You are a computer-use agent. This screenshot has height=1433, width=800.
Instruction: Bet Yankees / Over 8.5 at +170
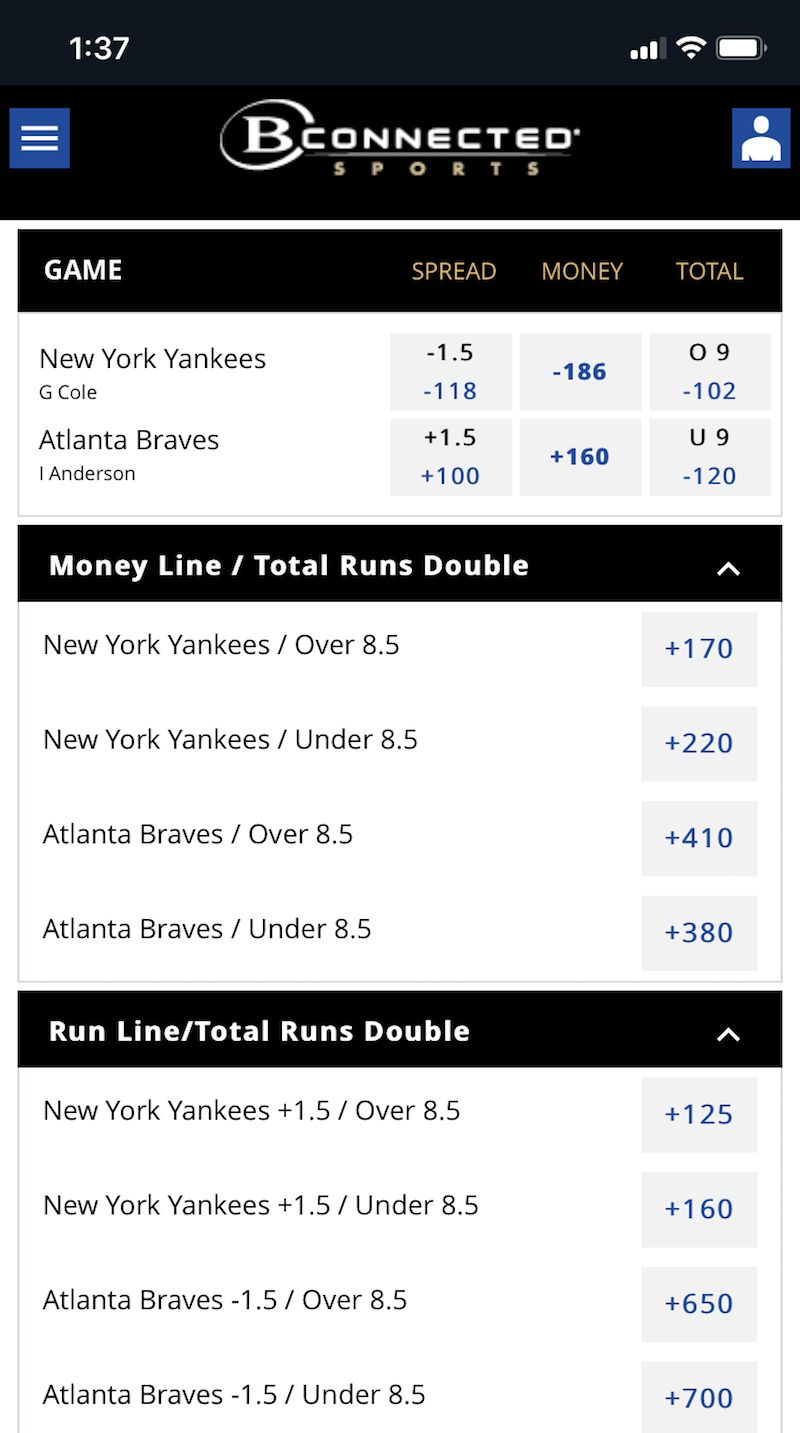pos(699,649)
